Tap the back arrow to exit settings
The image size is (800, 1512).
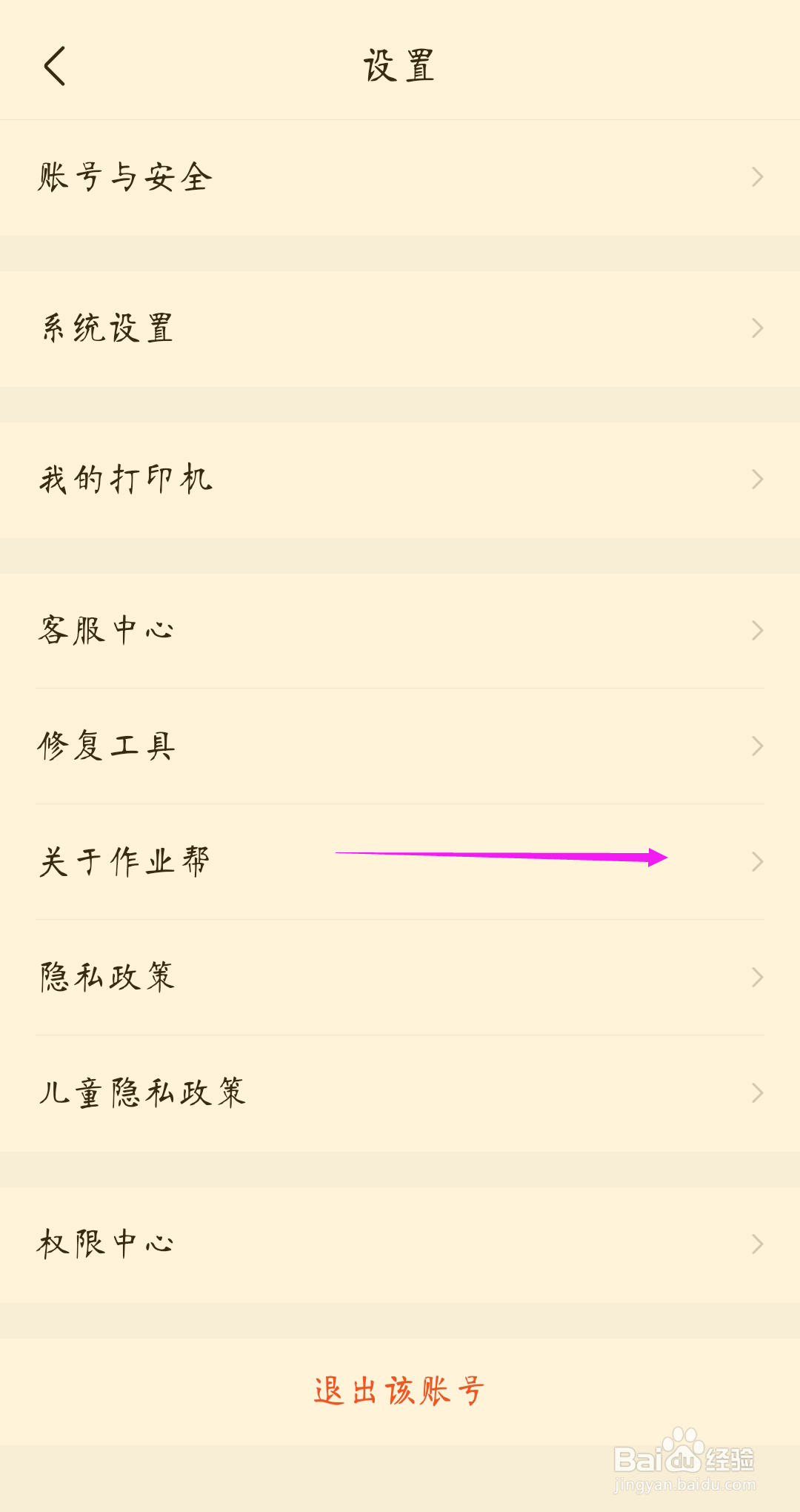pyautogui.click(x=56, y=65)
